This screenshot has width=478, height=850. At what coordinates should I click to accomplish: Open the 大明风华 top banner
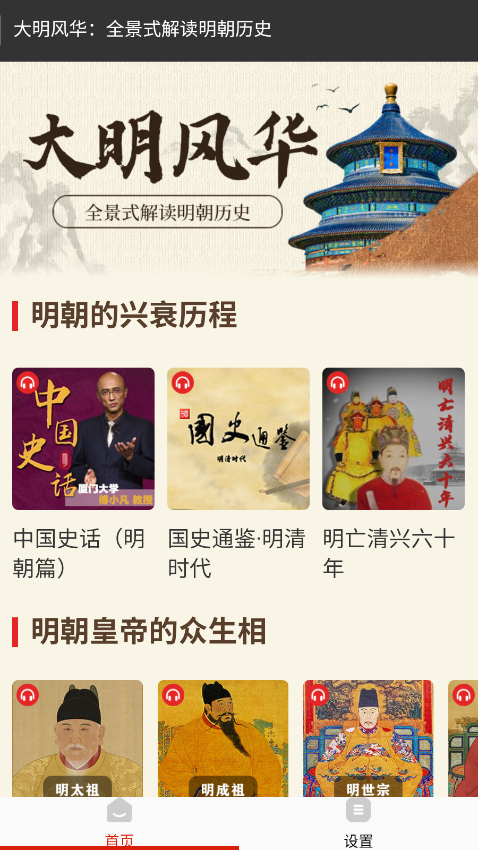pos(239,169)
